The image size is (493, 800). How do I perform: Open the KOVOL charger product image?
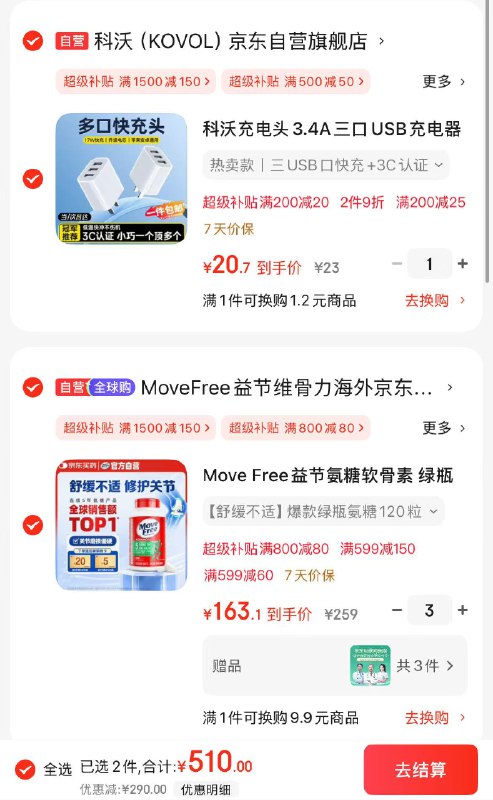click(x=121, y=178)
